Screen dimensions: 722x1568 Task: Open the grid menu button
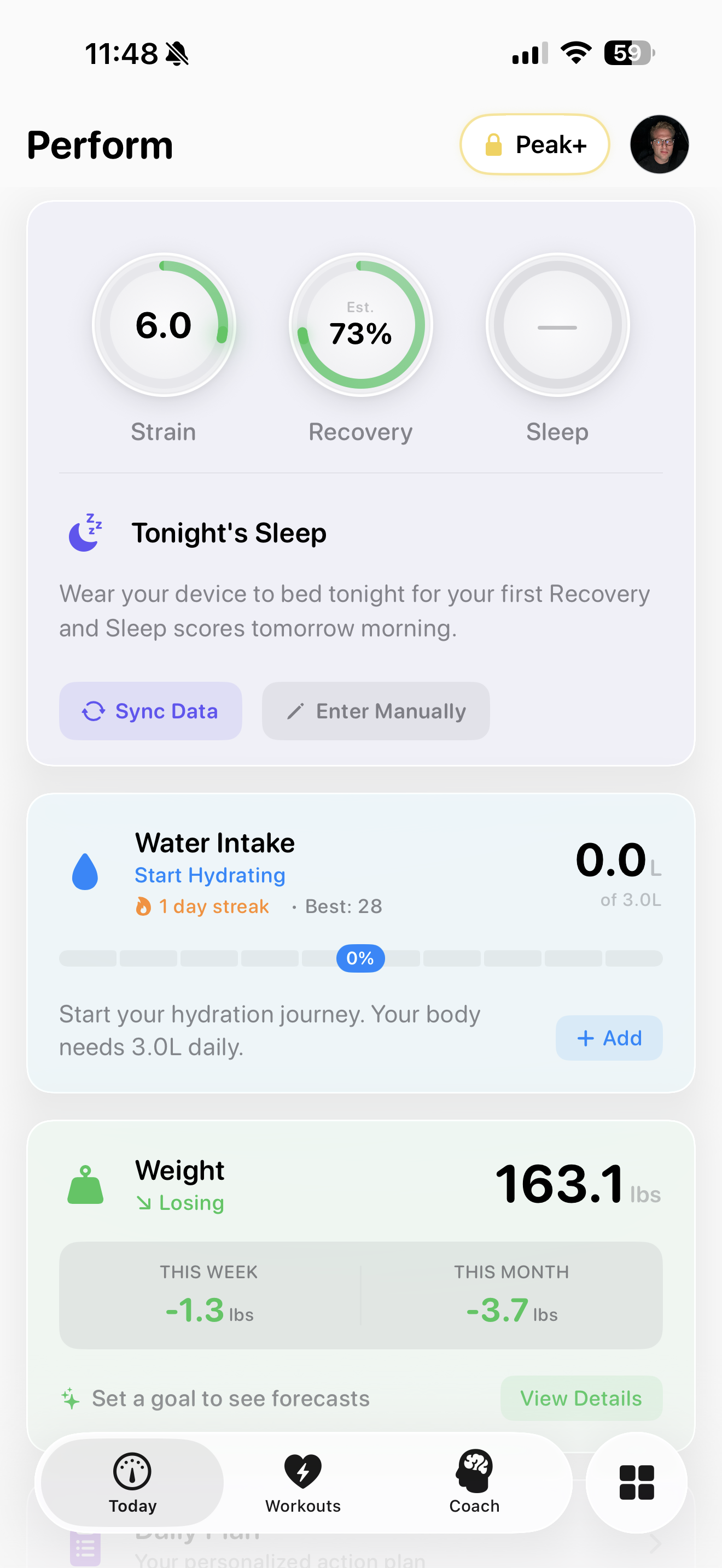[x=636, y=1483]
